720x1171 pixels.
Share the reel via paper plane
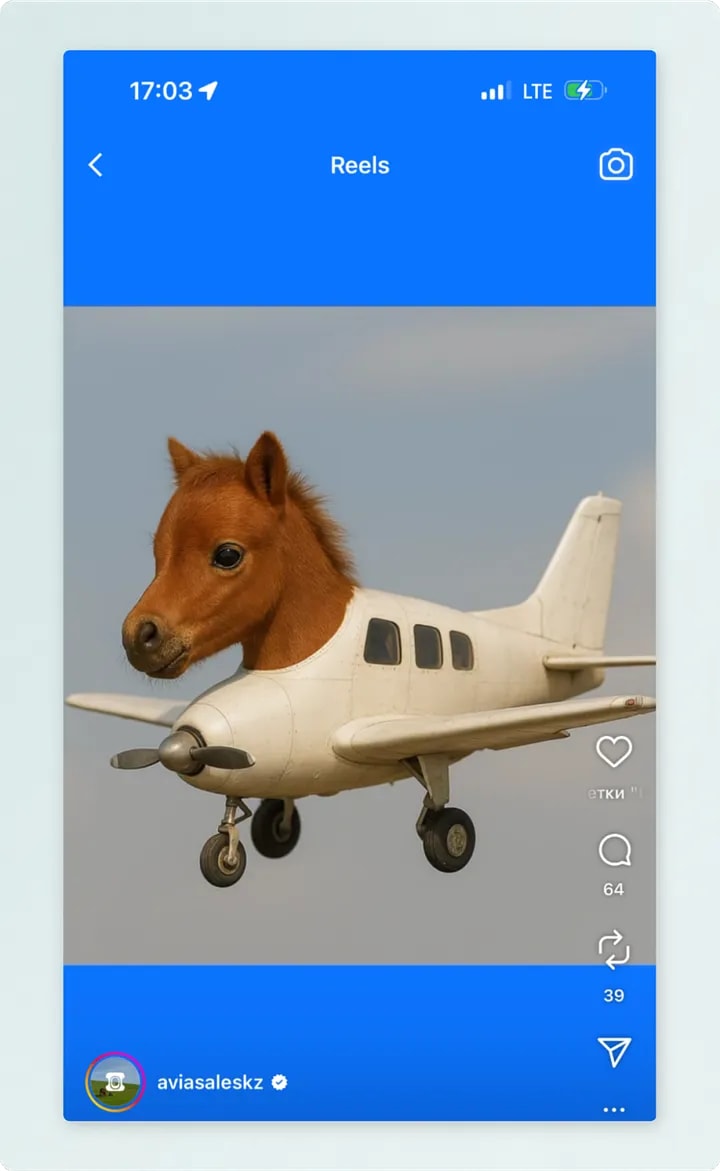(615, 1052)
